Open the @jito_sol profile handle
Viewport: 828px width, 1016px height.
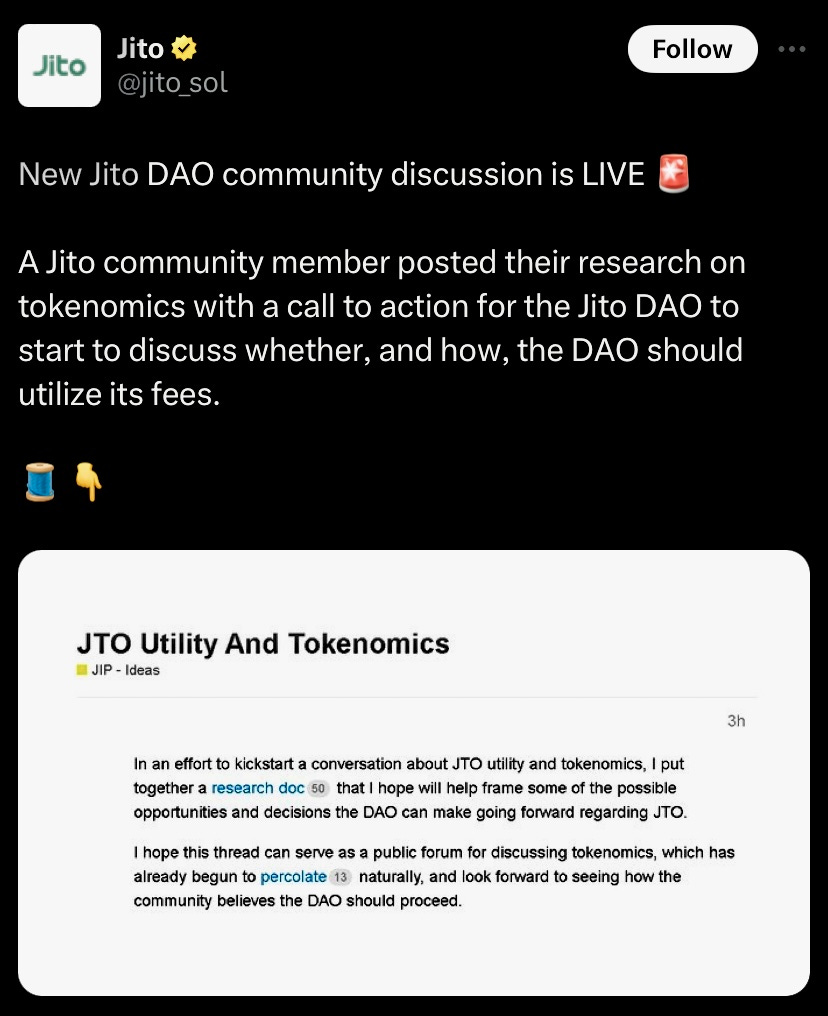[172, 83]
